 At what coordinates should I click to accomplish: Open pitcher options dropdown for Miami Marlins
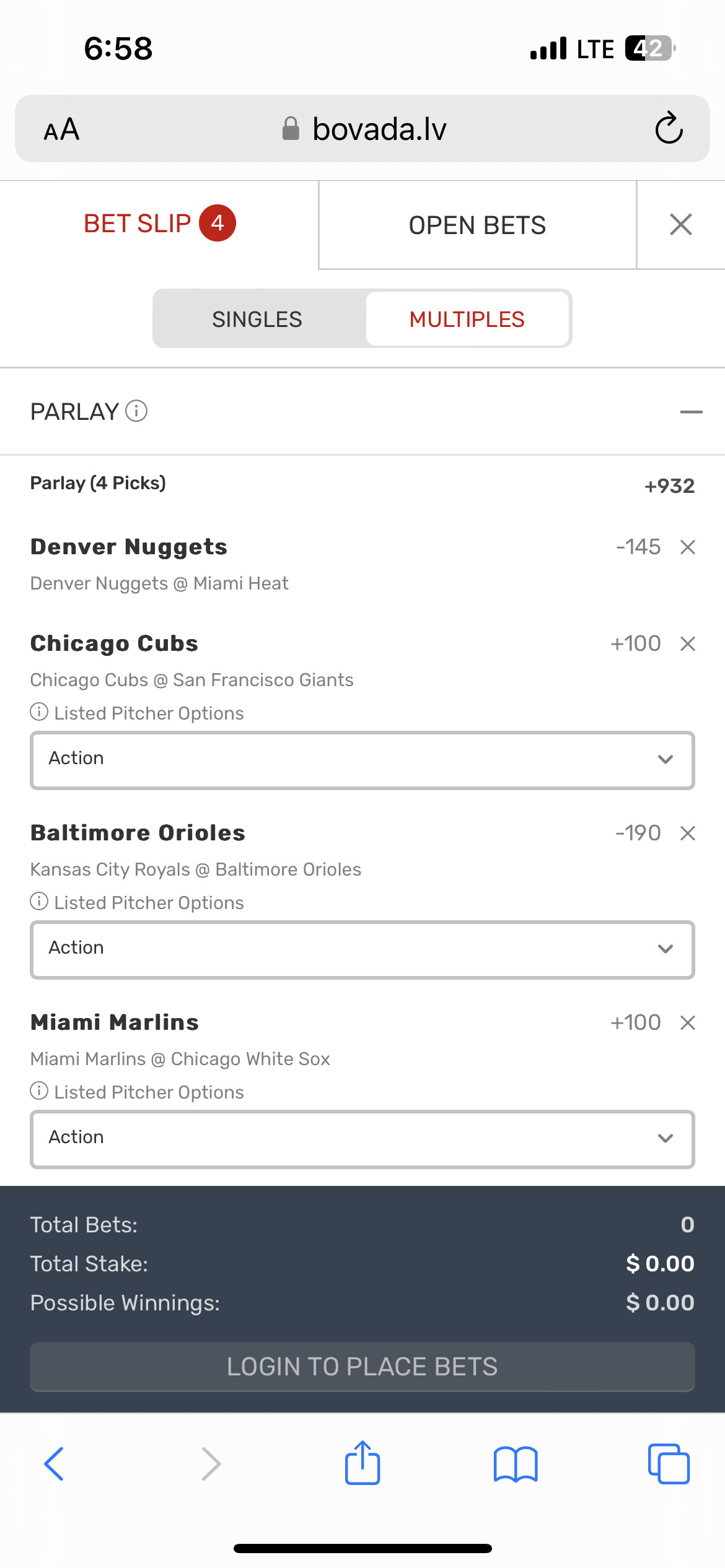(362, 1139)
